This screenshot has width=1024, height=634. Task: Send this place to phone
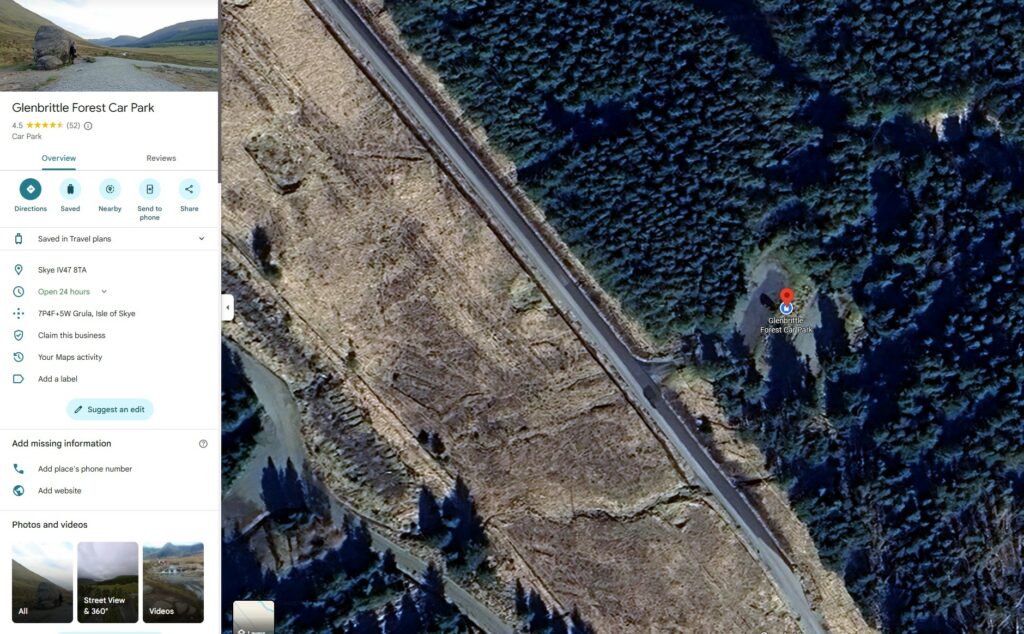click(149, 189)
